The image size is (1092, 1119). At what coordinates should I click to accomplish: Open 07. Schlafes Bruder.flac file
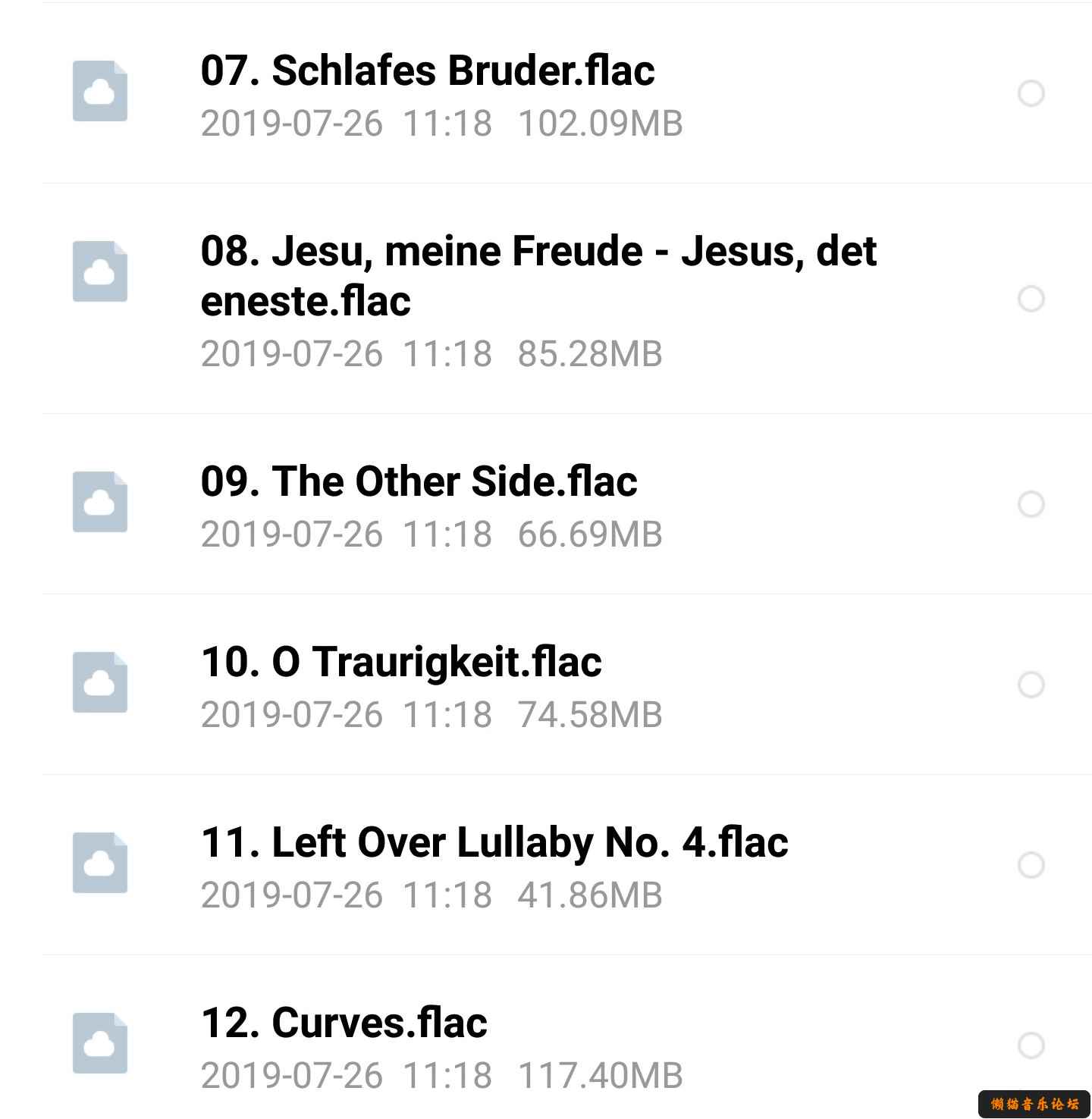pos(427,71)
